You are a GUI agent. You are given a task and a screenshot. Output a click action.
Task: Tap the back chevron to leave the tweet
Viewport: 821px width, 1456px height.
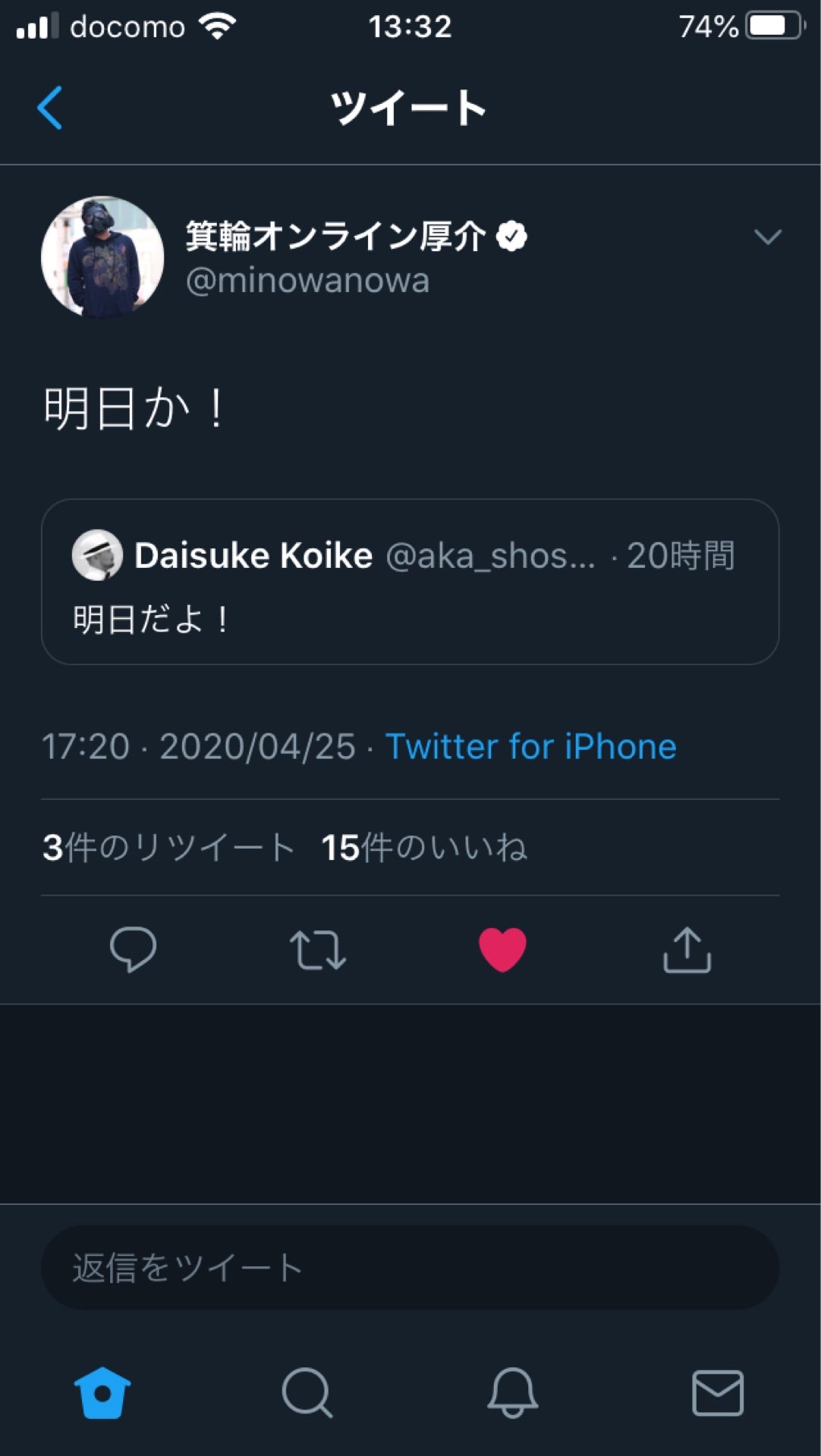click(x=50, y=108)
